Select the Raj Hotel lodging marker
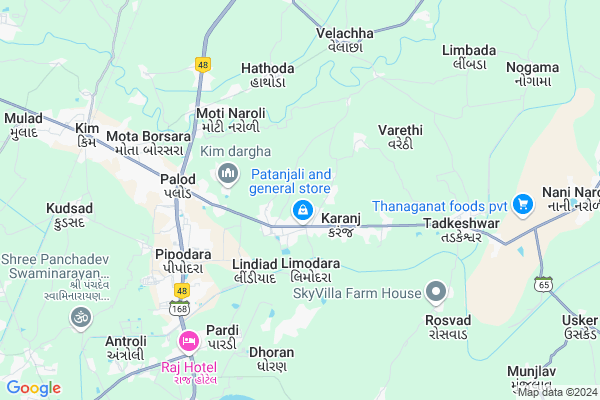Viewport: 600px width, 400px height. click(x=187, y=343)
